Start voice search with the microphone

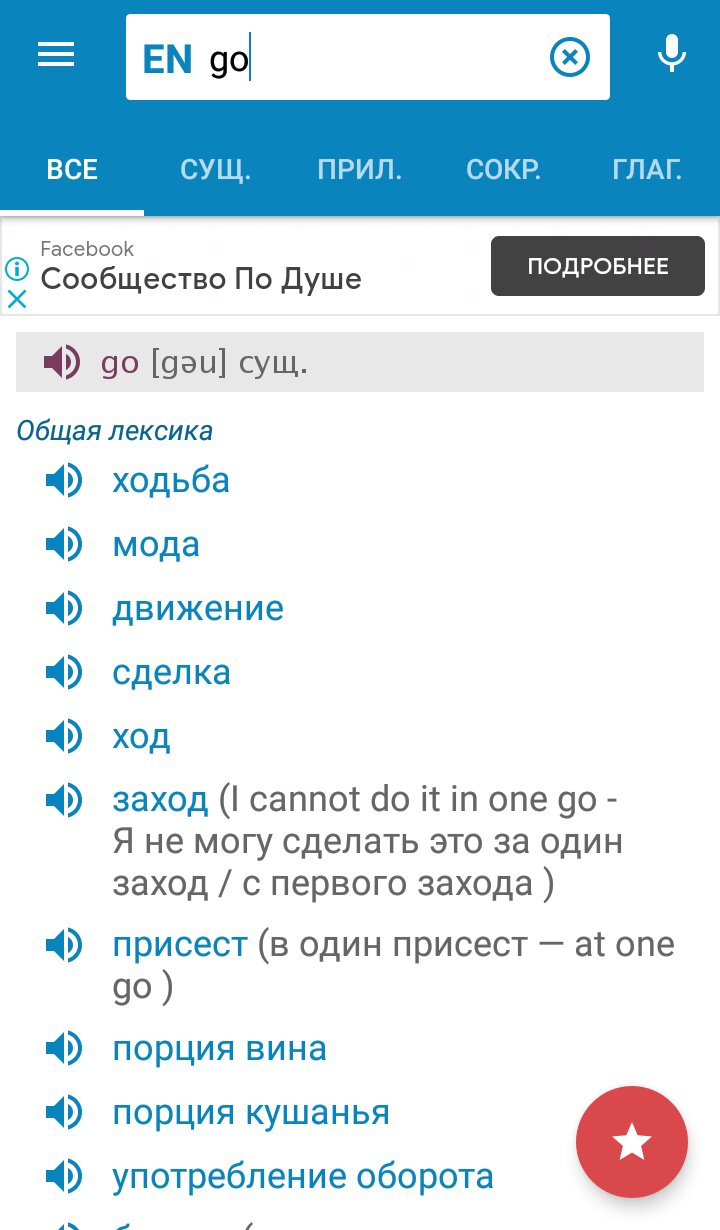[672, 54]
